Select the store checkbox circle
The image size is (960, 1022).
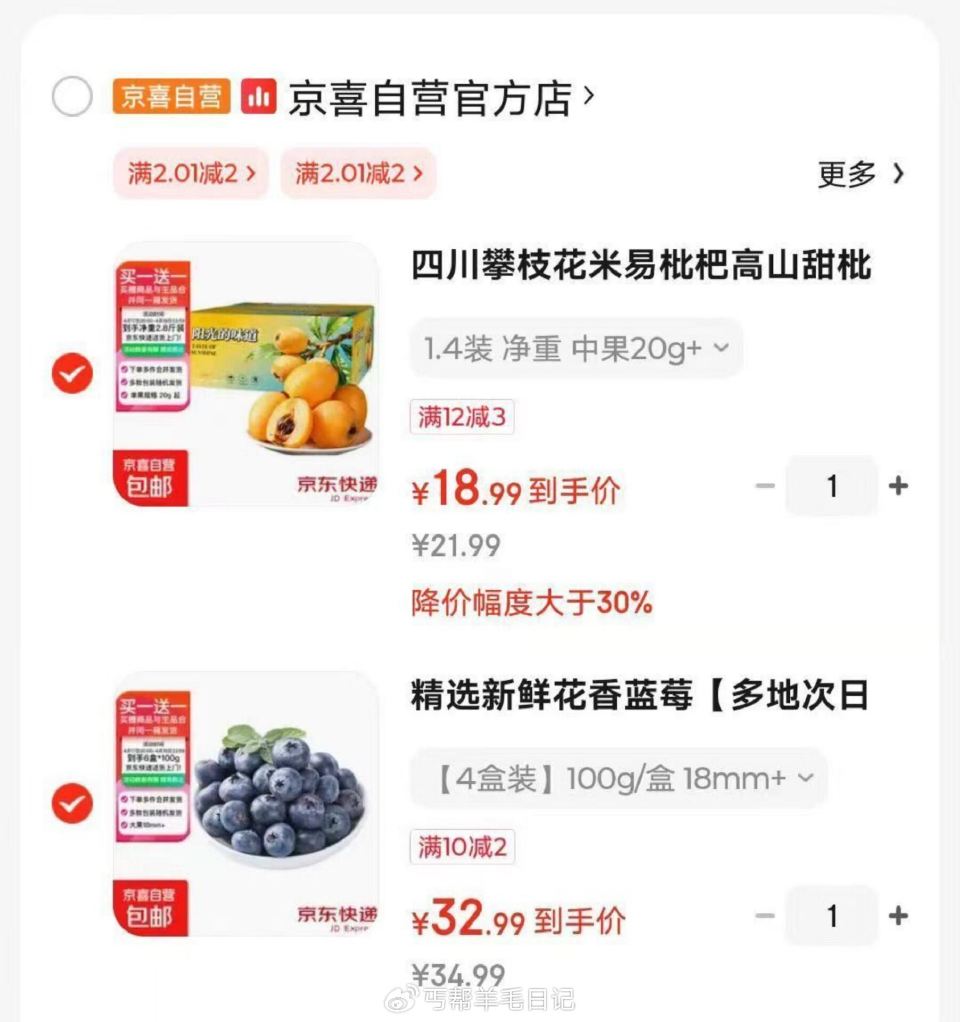71,97
